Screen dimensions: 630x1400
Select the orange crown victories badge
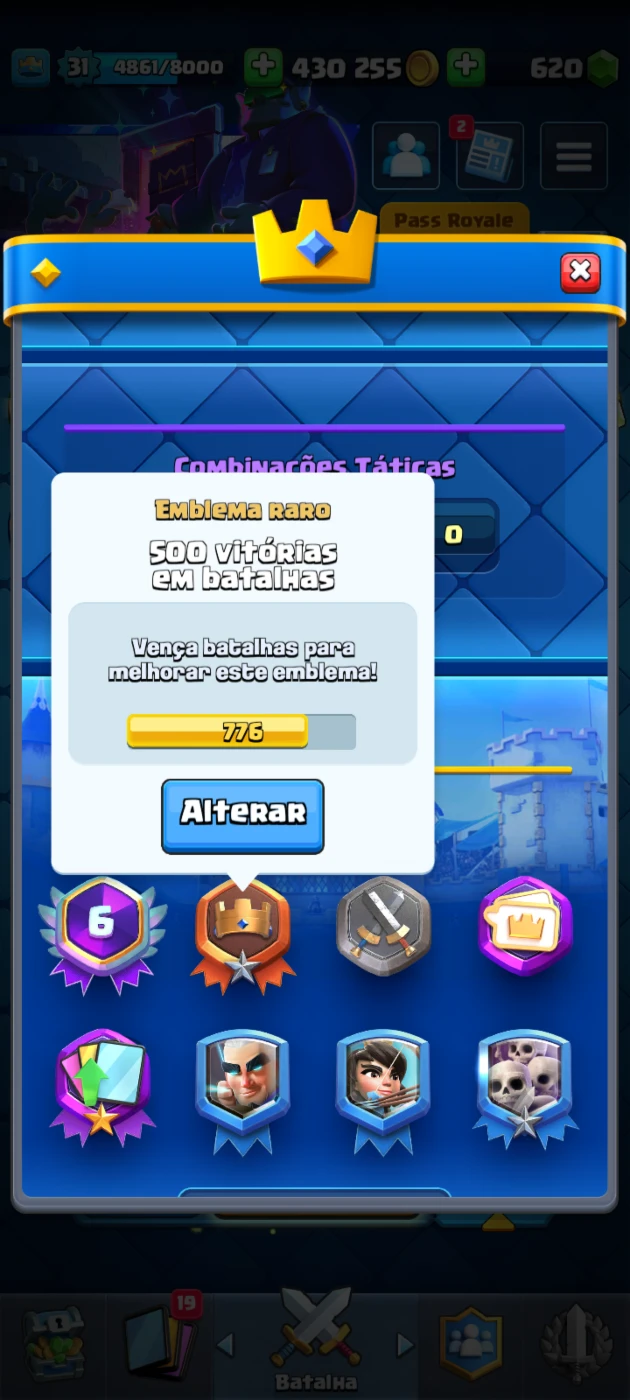tap(243, 935)
